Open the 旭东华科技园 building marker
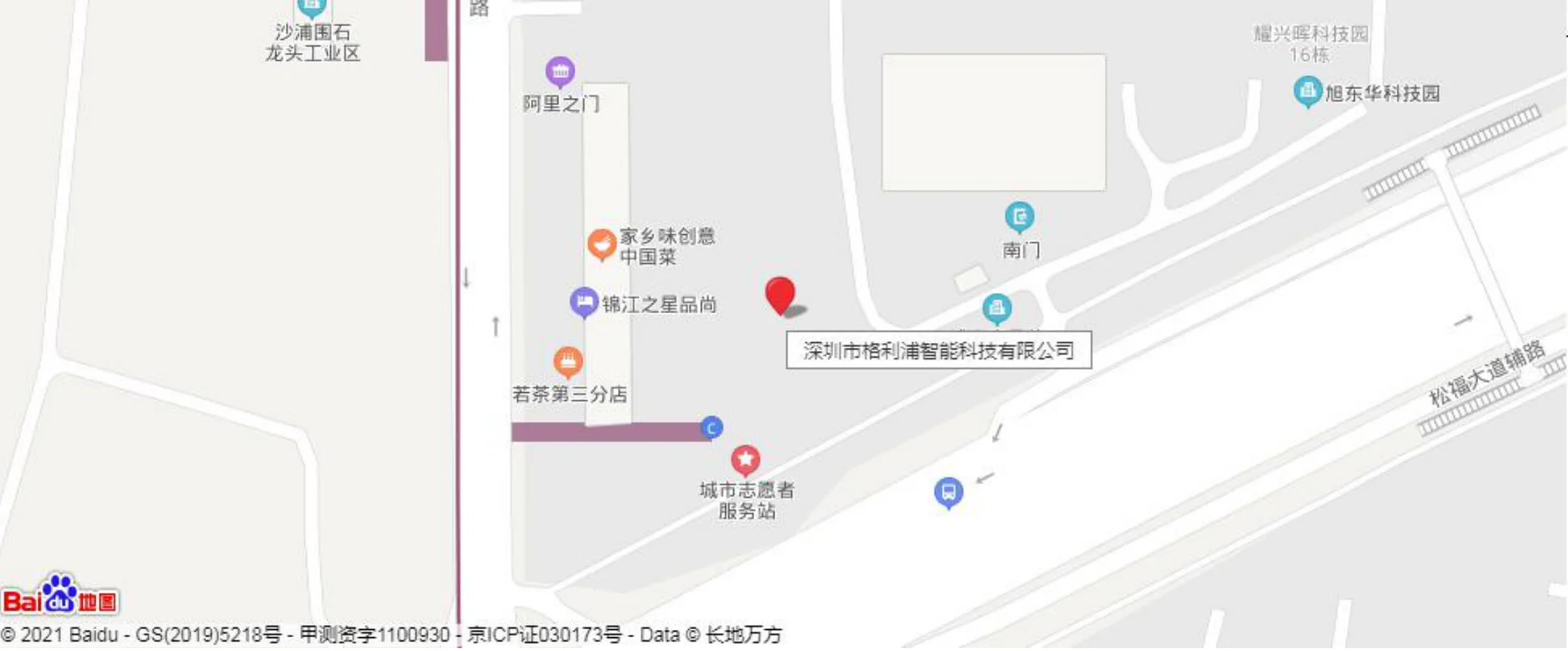 coord(1308,92)
